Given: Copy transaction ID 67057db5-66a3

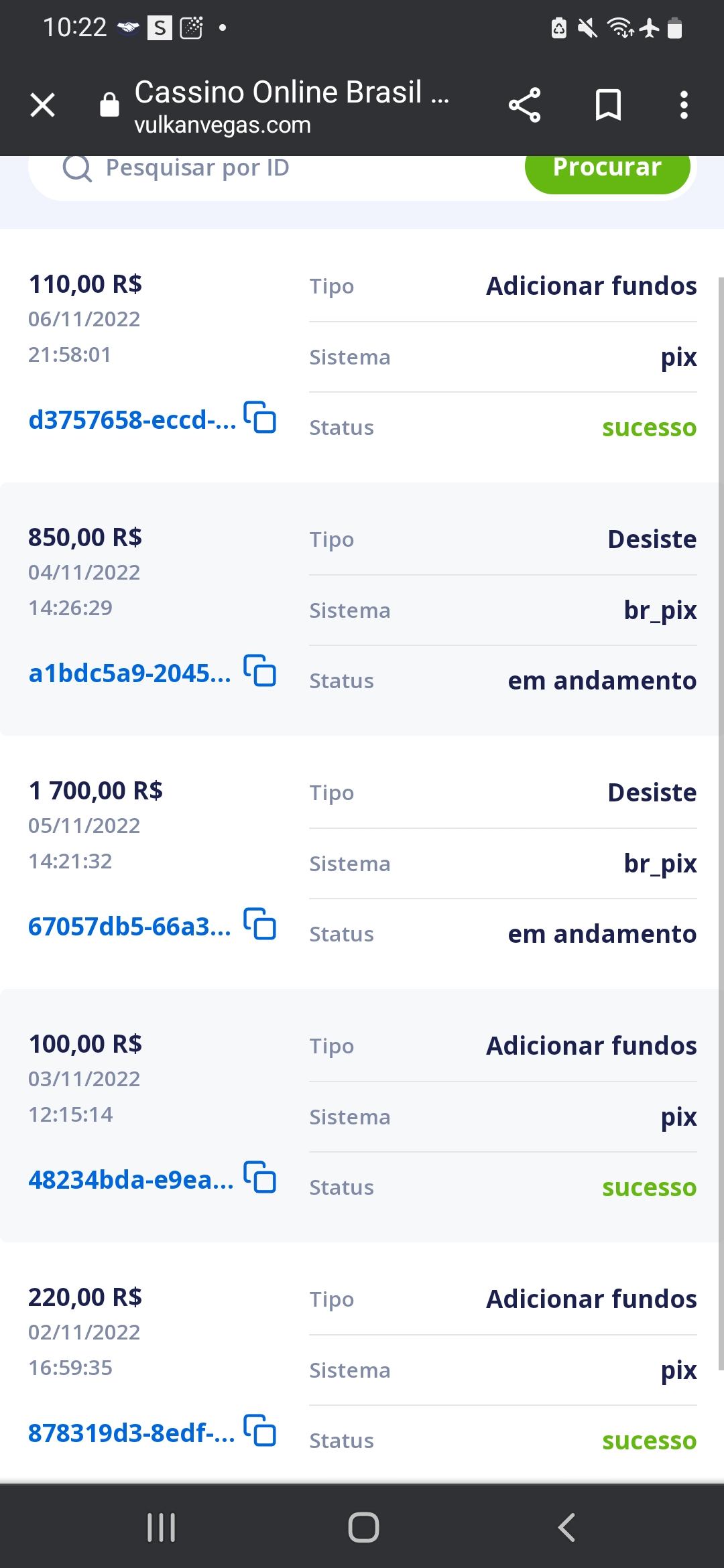Looking at the screenshot, I should [x=260, y=924].
